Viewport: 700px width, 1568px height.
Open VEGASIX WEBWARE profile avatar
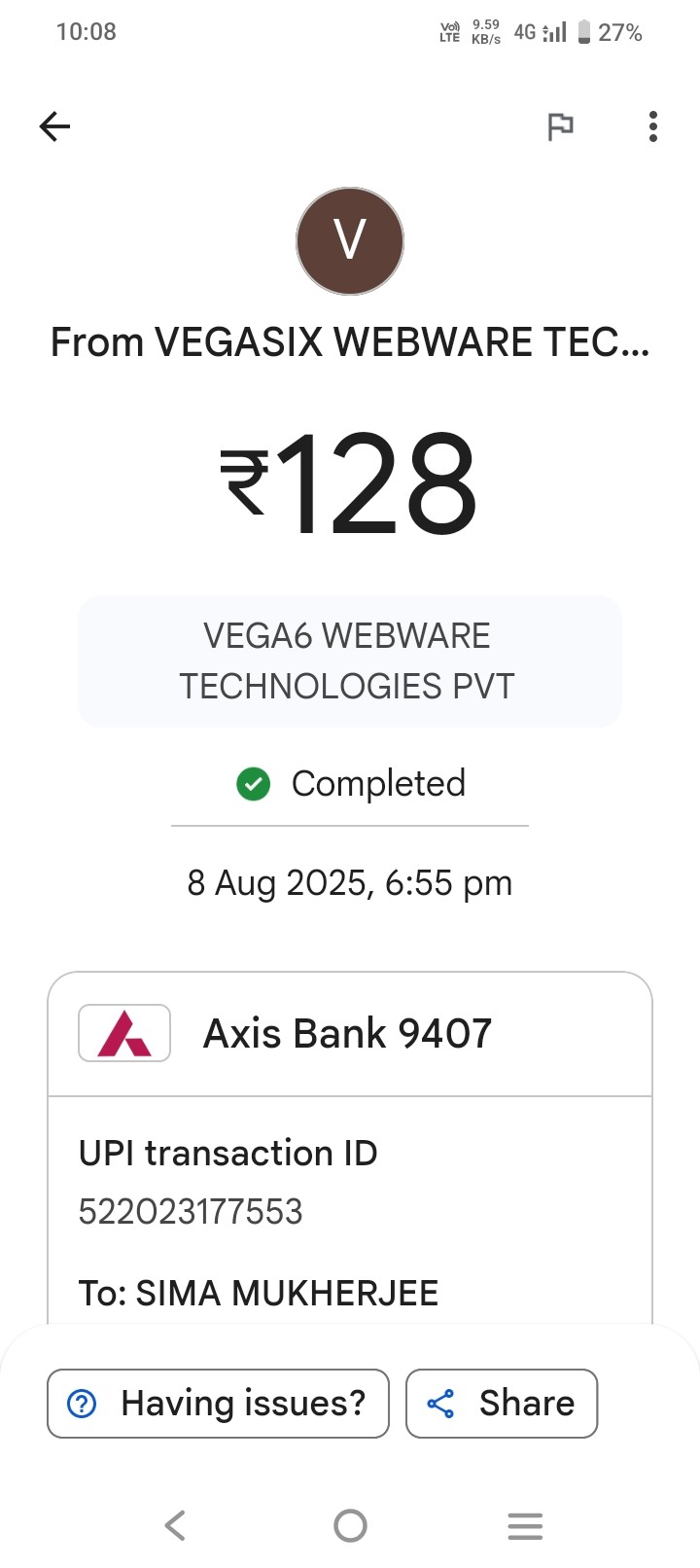pos(349,241)
